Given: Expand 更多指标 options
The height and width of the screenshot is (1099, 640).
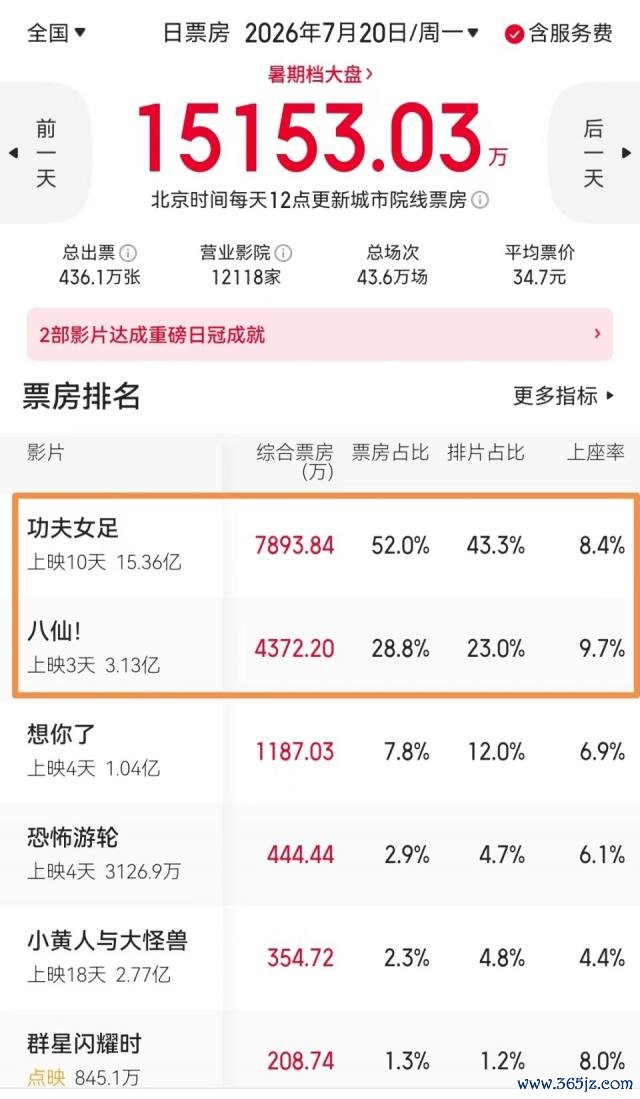Looking at the screenshot, I should pos(564,395).
